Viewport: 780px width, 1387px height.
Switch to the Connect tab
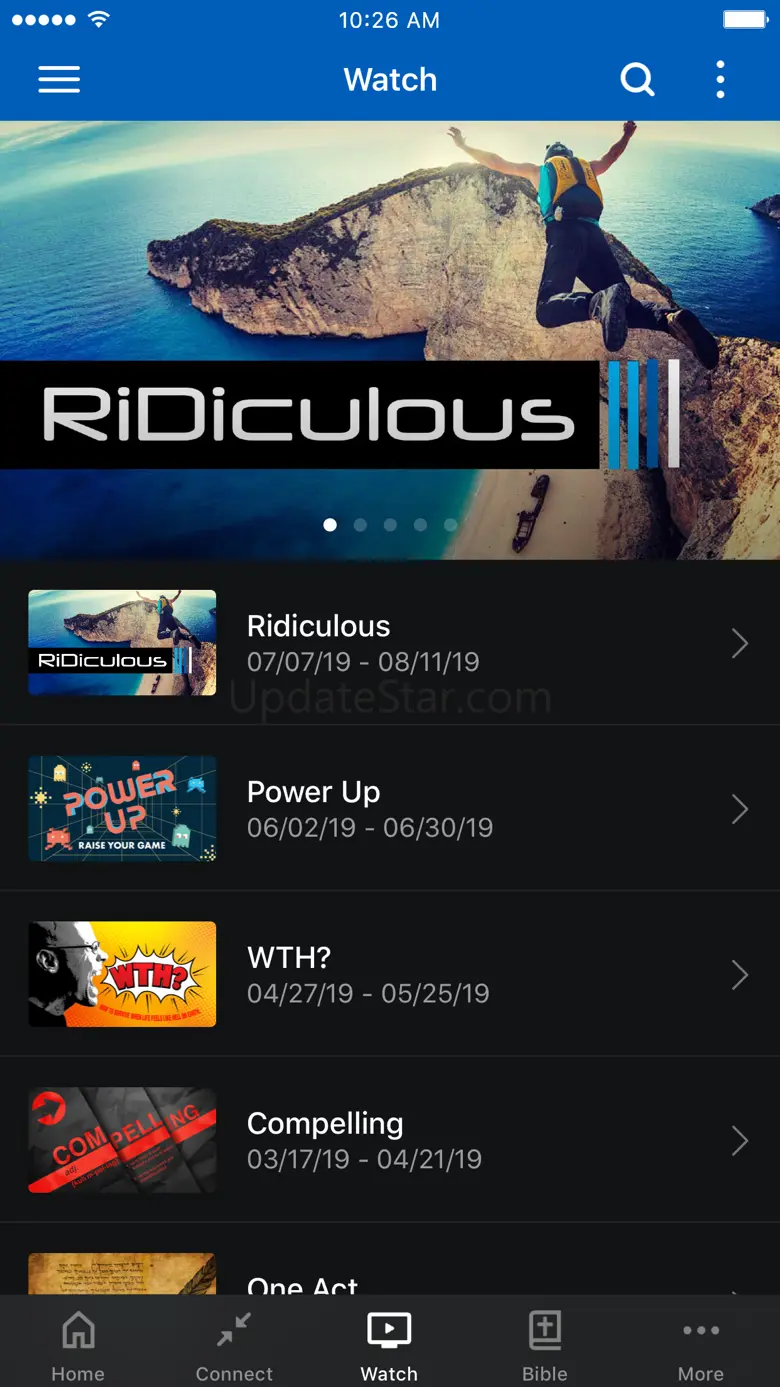234,1345
